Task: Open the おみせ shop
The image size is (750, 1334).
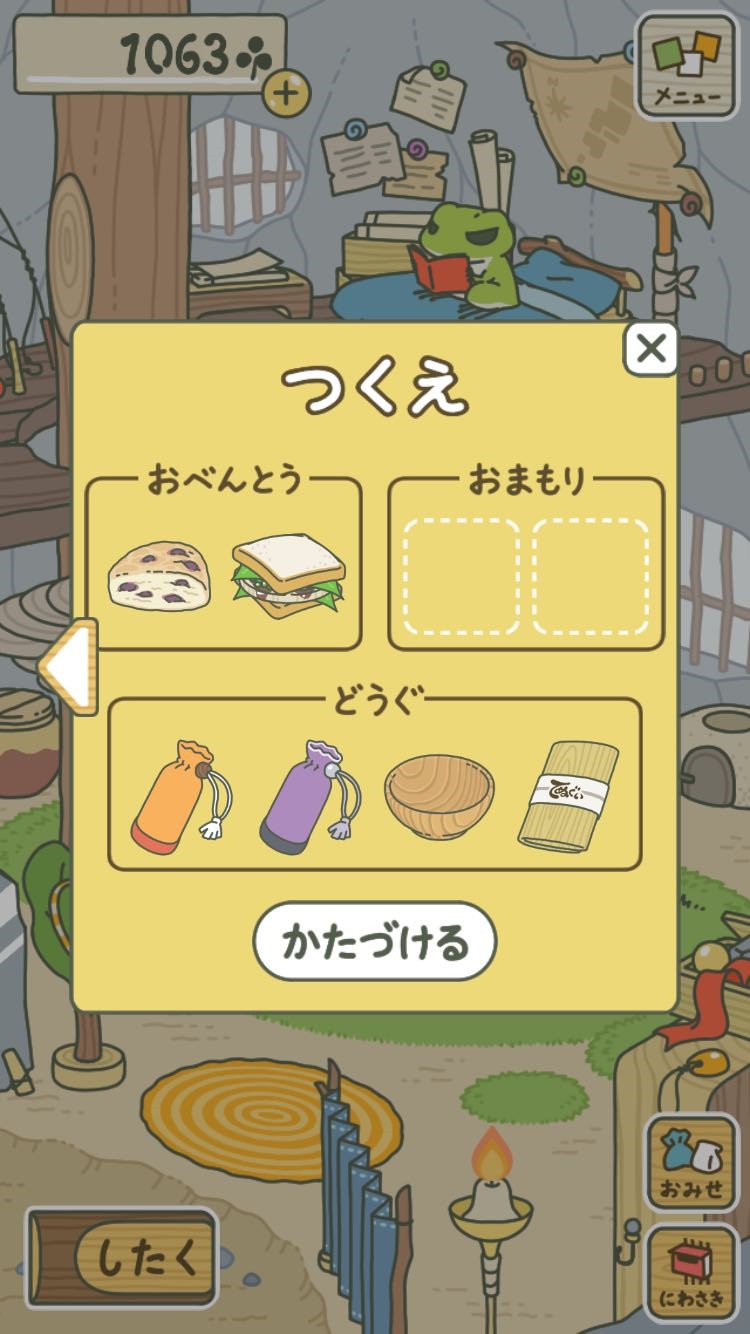Action: point(691,1163)
